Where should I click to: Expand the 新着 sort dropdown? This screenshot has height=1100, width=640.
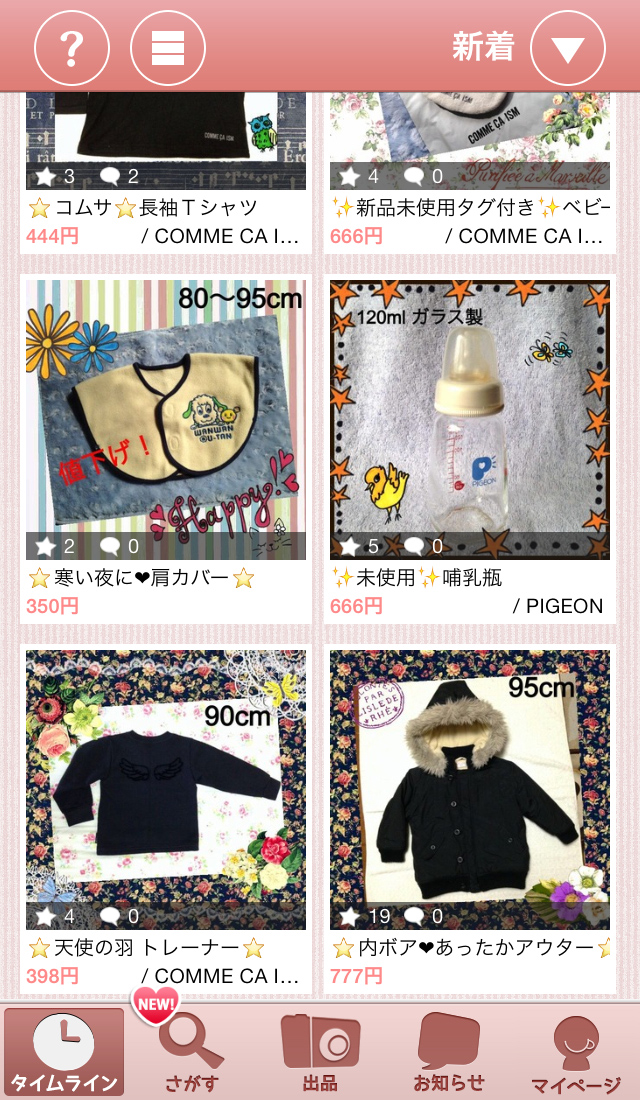pos(567,47)
